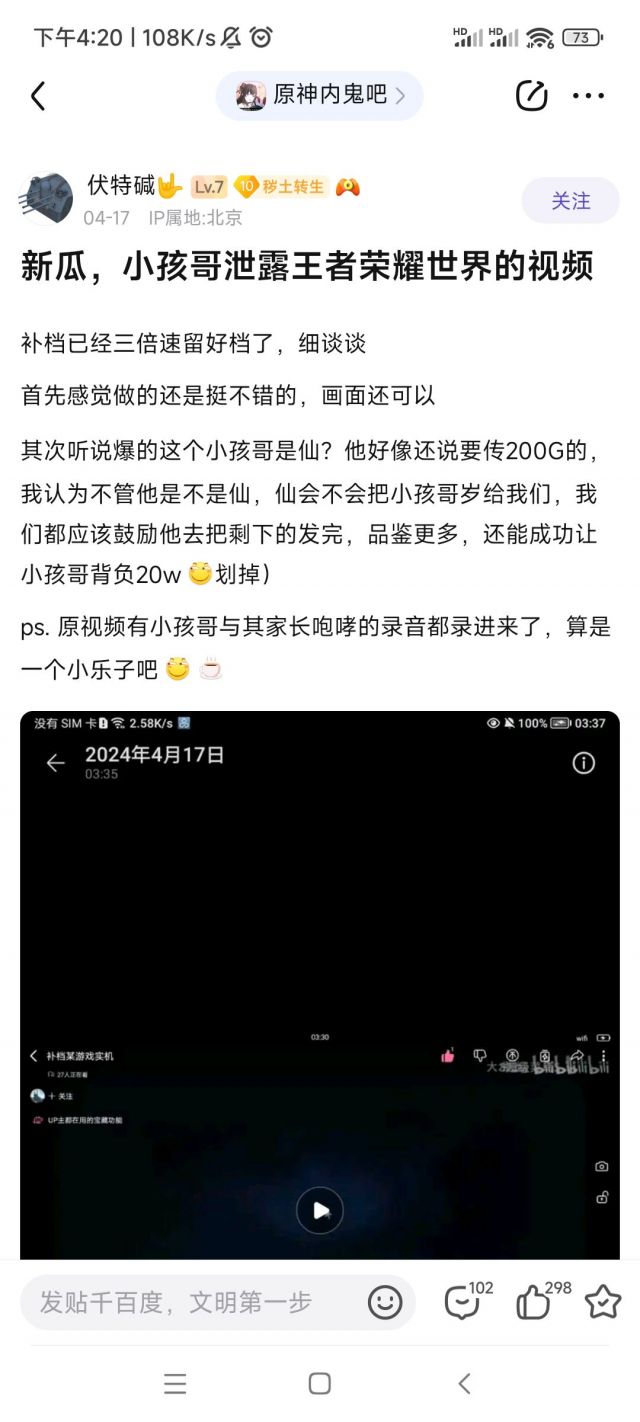Tap the system home button

[320, 1384]
